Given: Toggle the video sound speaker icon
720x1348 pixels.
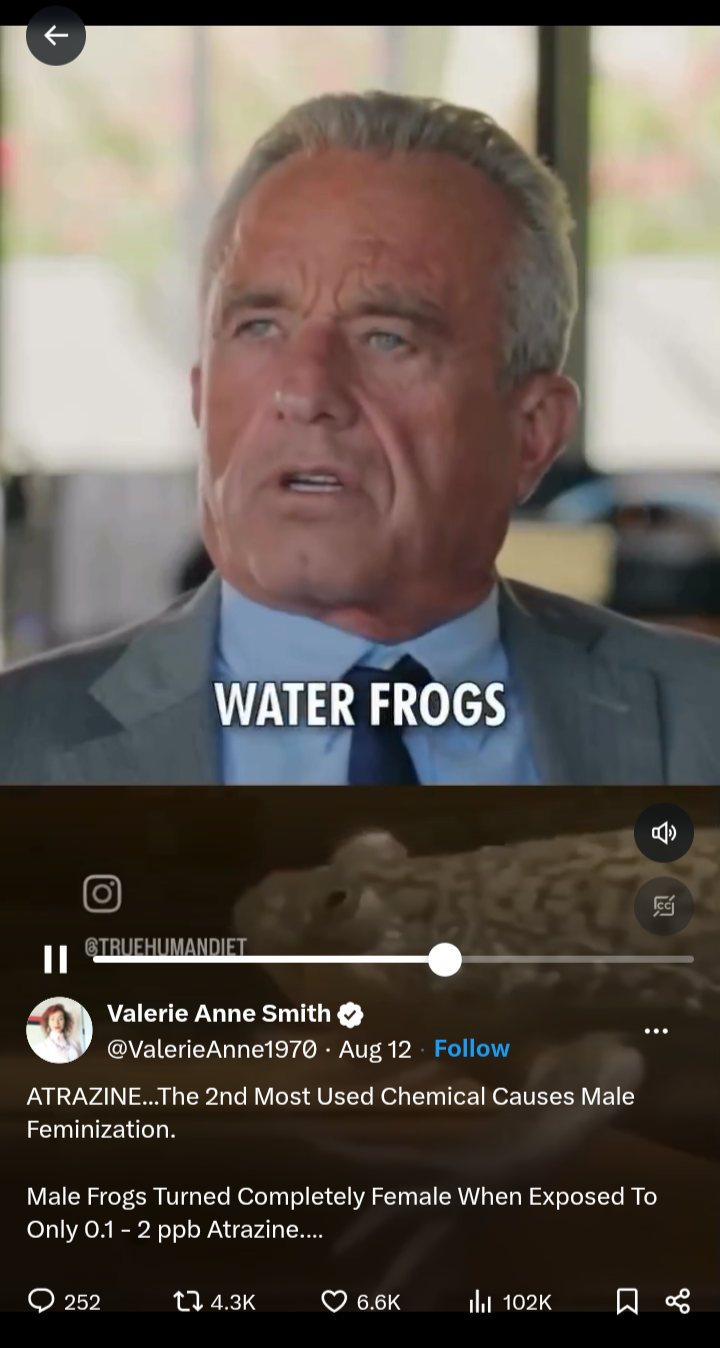Looking at the screenshot, I should click(x=664, y=833).
